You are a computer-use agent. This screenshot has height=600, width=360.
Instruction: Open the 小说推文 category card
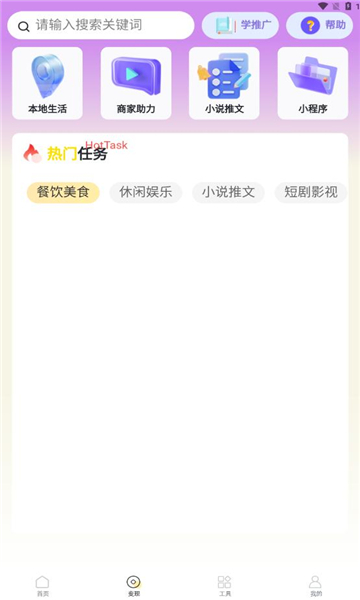point(224,83)
